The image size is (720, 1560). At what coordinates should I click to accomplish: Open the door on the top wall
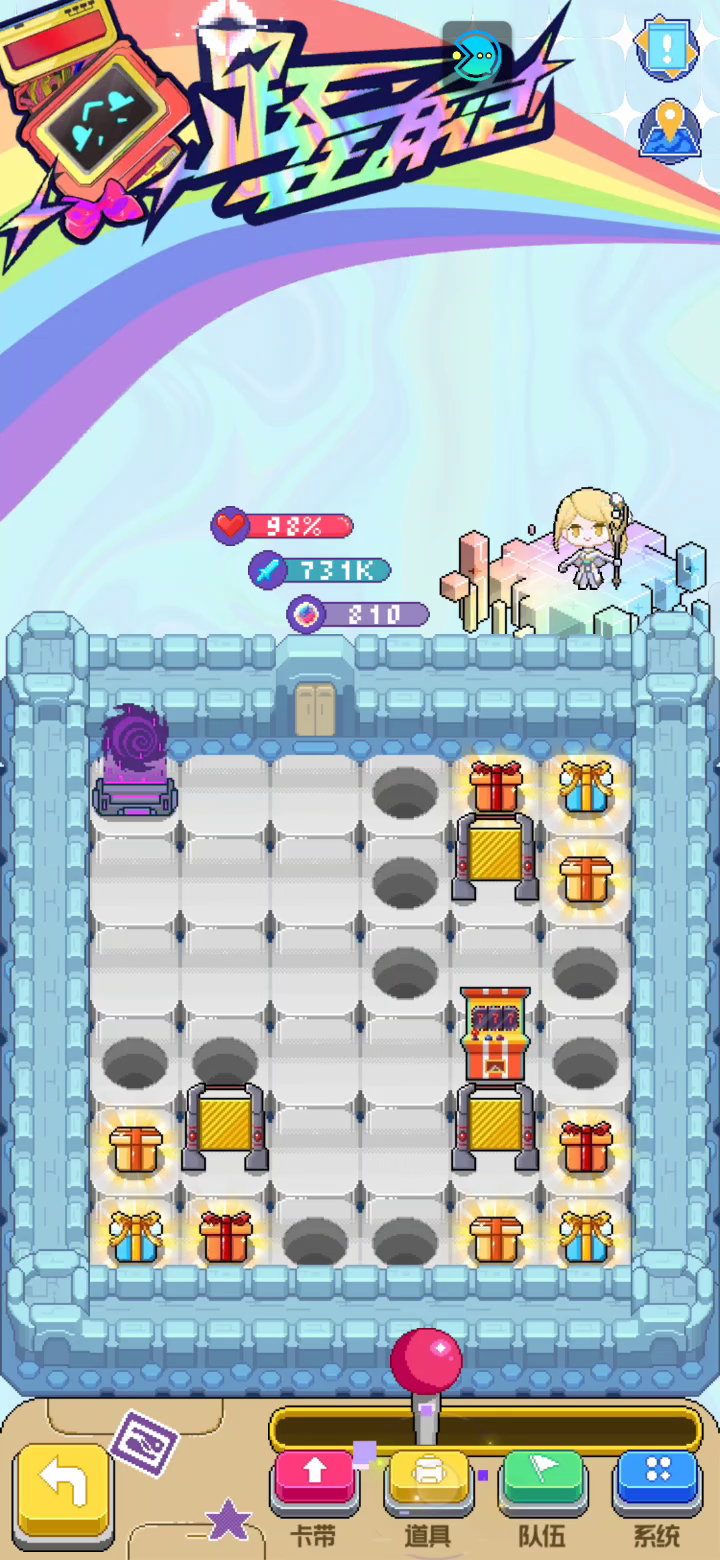click(x=315, y=709)
